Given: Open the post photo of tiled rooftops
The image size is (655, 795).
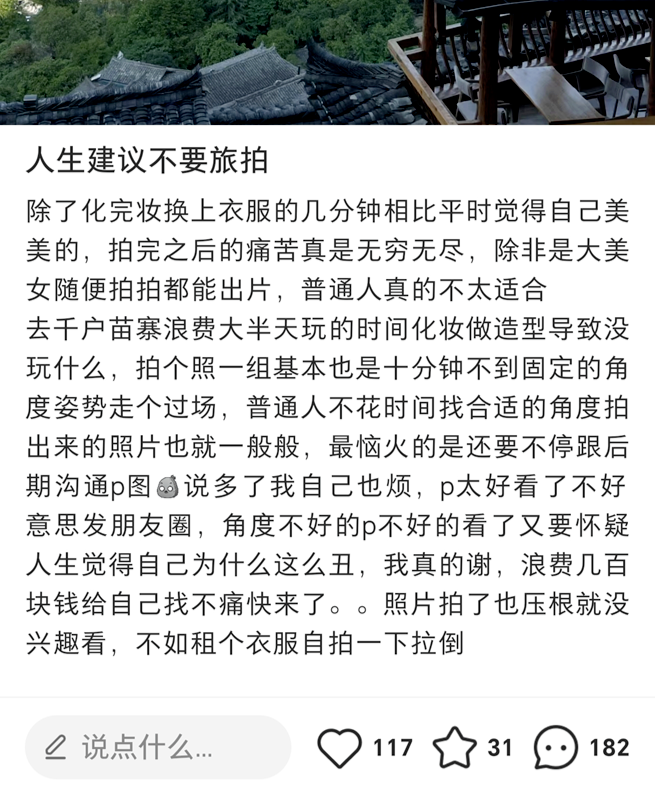Looking at the screenshot, I should coord(328,62).
